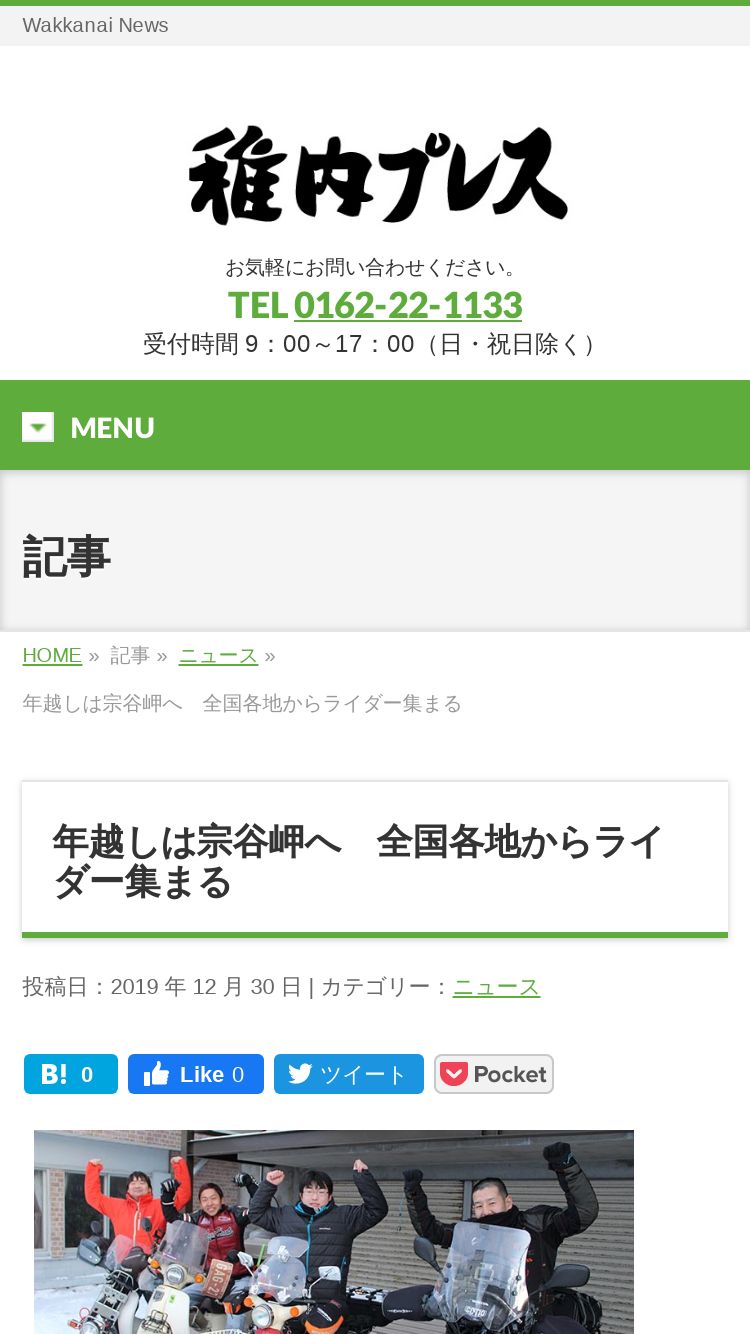Image resolution: width=750 pixels, height=1334 pixels.
Task: Open the ニュース breadcrumb link
Action: 218,655
